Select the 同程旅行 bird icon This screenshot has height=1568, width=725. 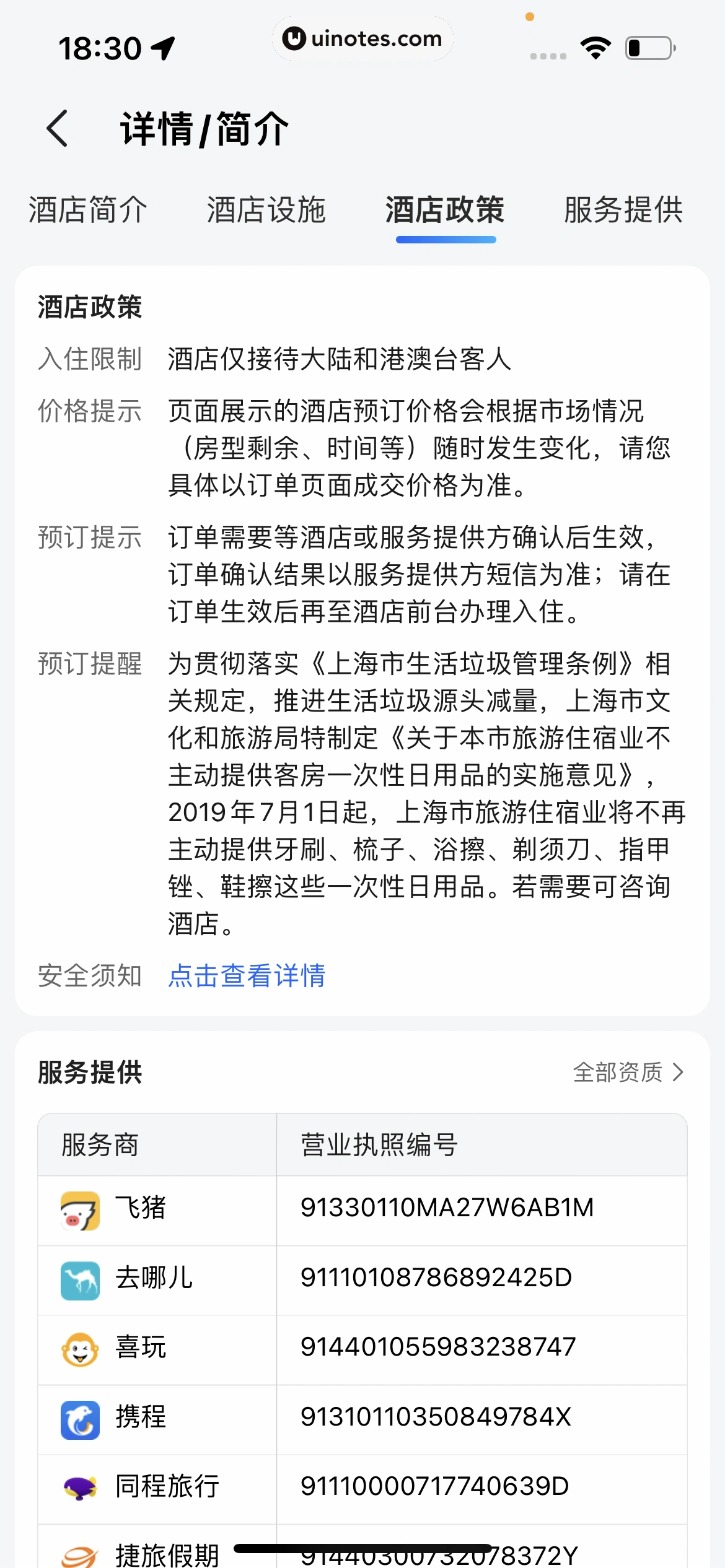(x=80, y=1486)
